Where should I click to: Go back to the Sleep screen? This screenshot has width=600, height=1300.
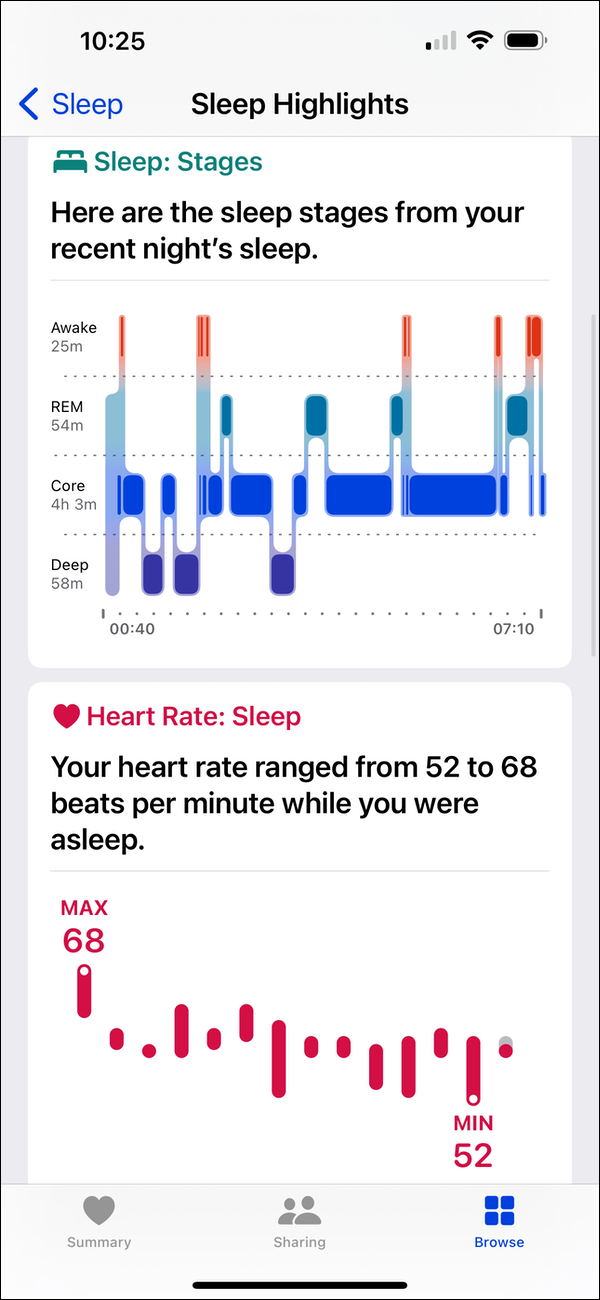(70, 104)
